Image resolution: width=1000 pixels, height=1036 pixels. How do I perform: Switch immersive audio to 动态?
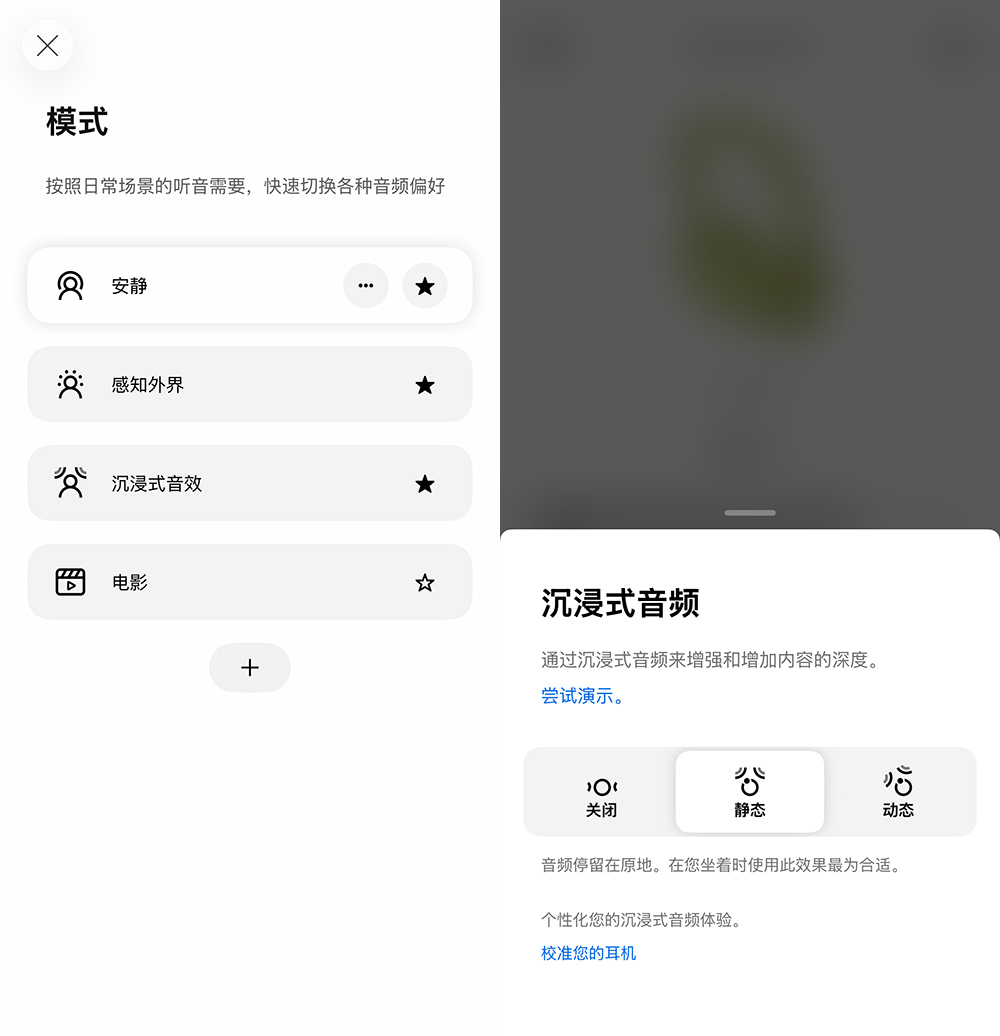pos(898,792)
